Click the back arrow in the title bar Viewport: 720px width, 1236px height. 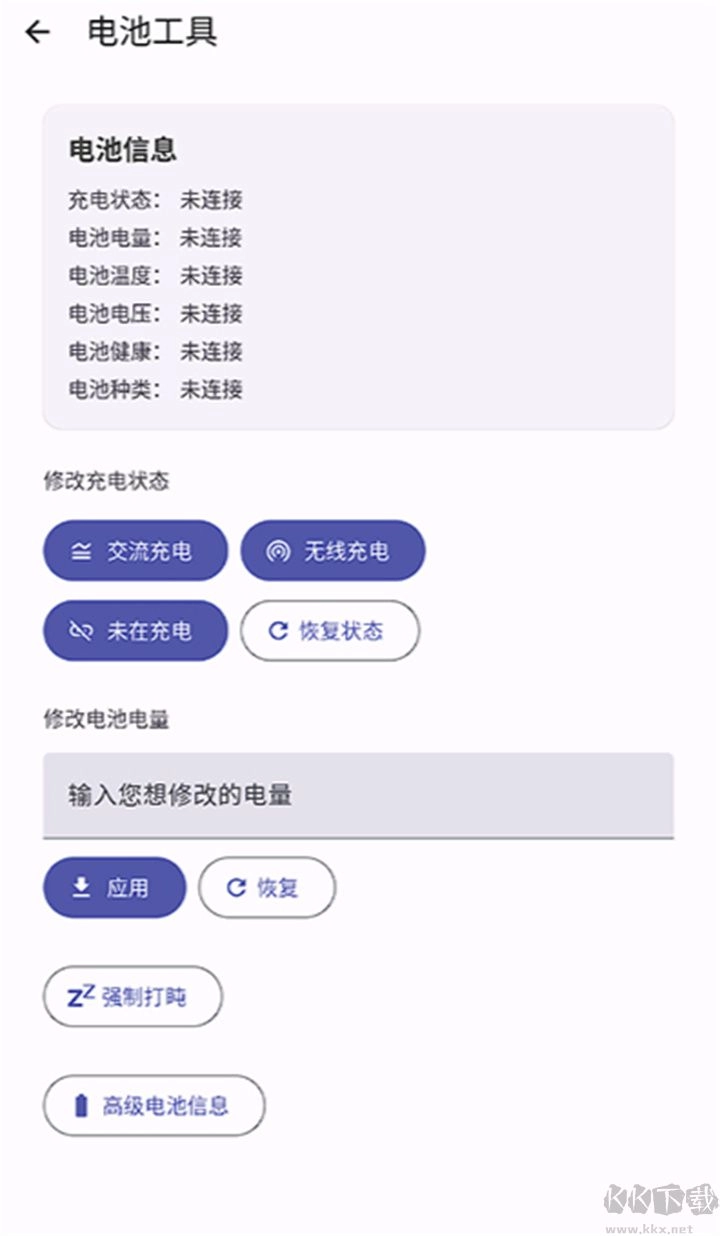(x=36, y=32)
